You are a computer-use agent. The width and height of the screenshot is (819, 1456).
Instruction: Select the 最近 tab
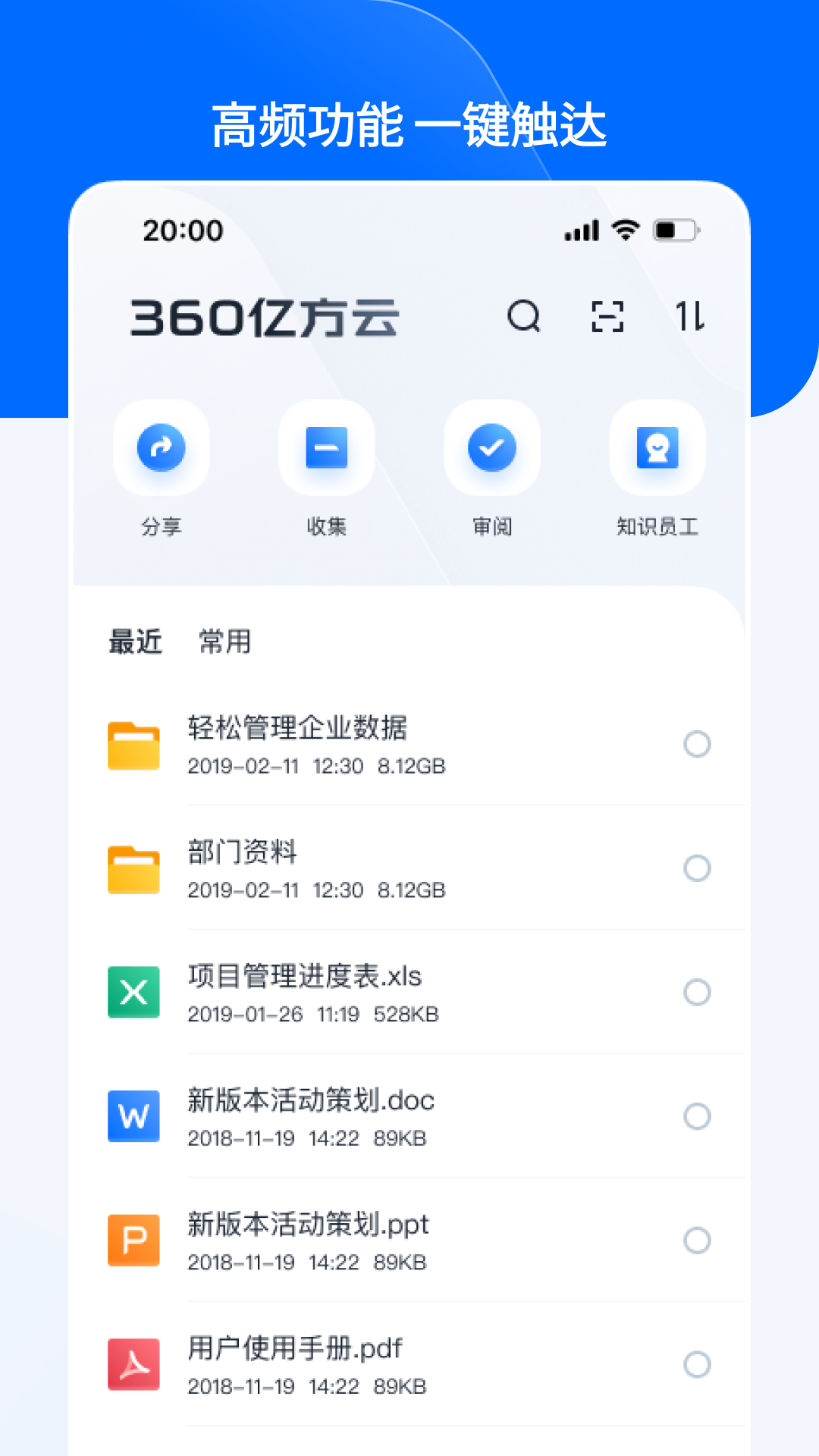coord(133,642)
